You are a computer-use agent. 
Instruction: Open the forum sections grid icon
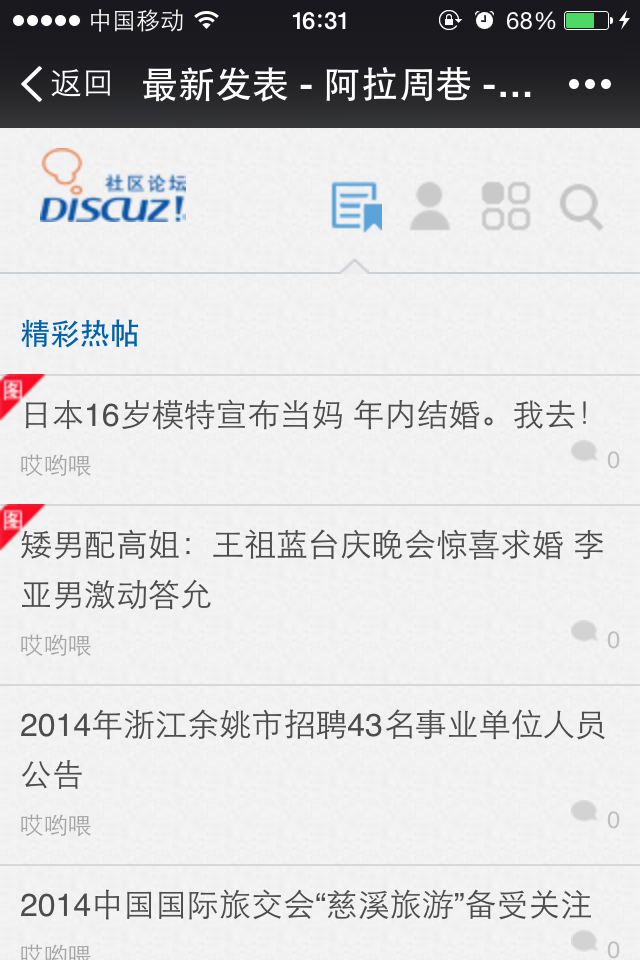(x=505, y=207)
